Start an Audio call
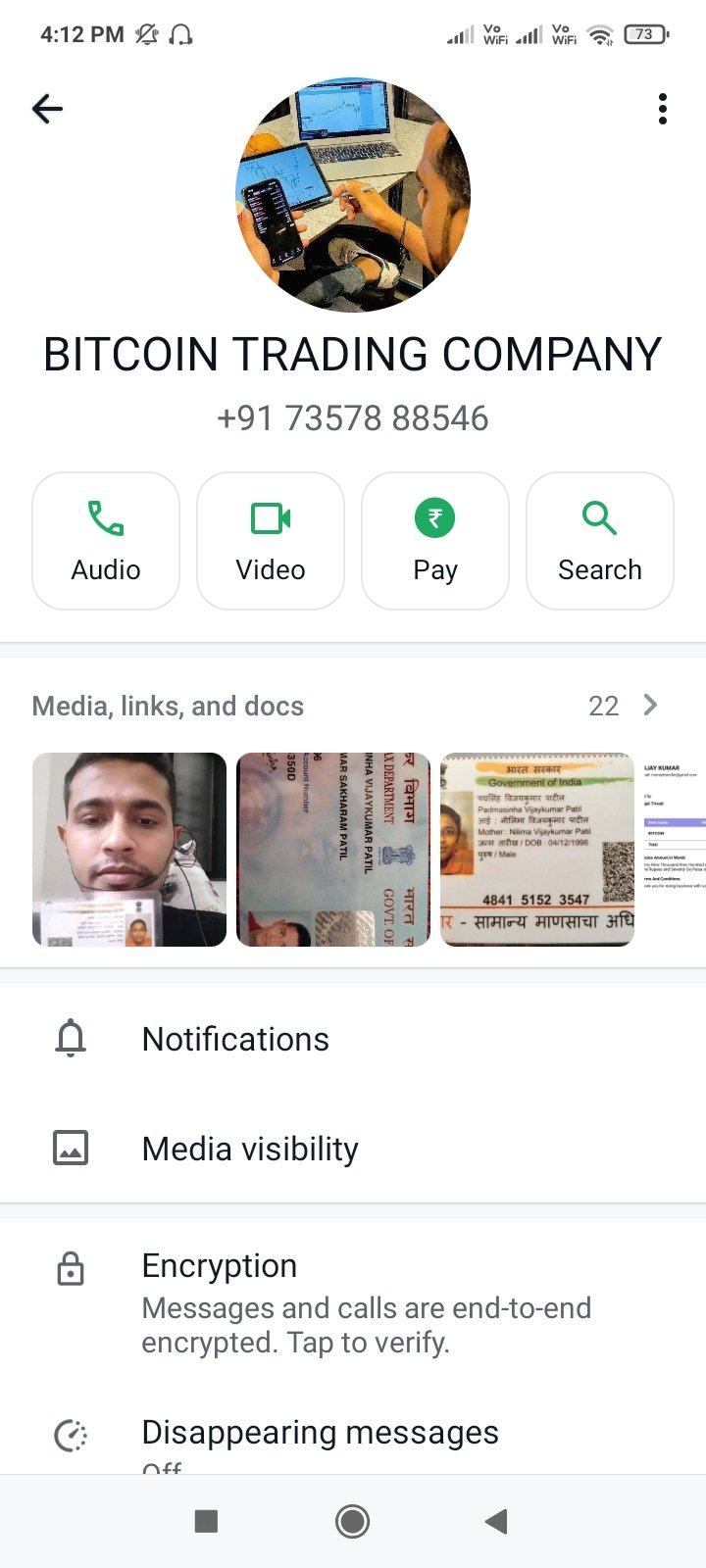 106,541
